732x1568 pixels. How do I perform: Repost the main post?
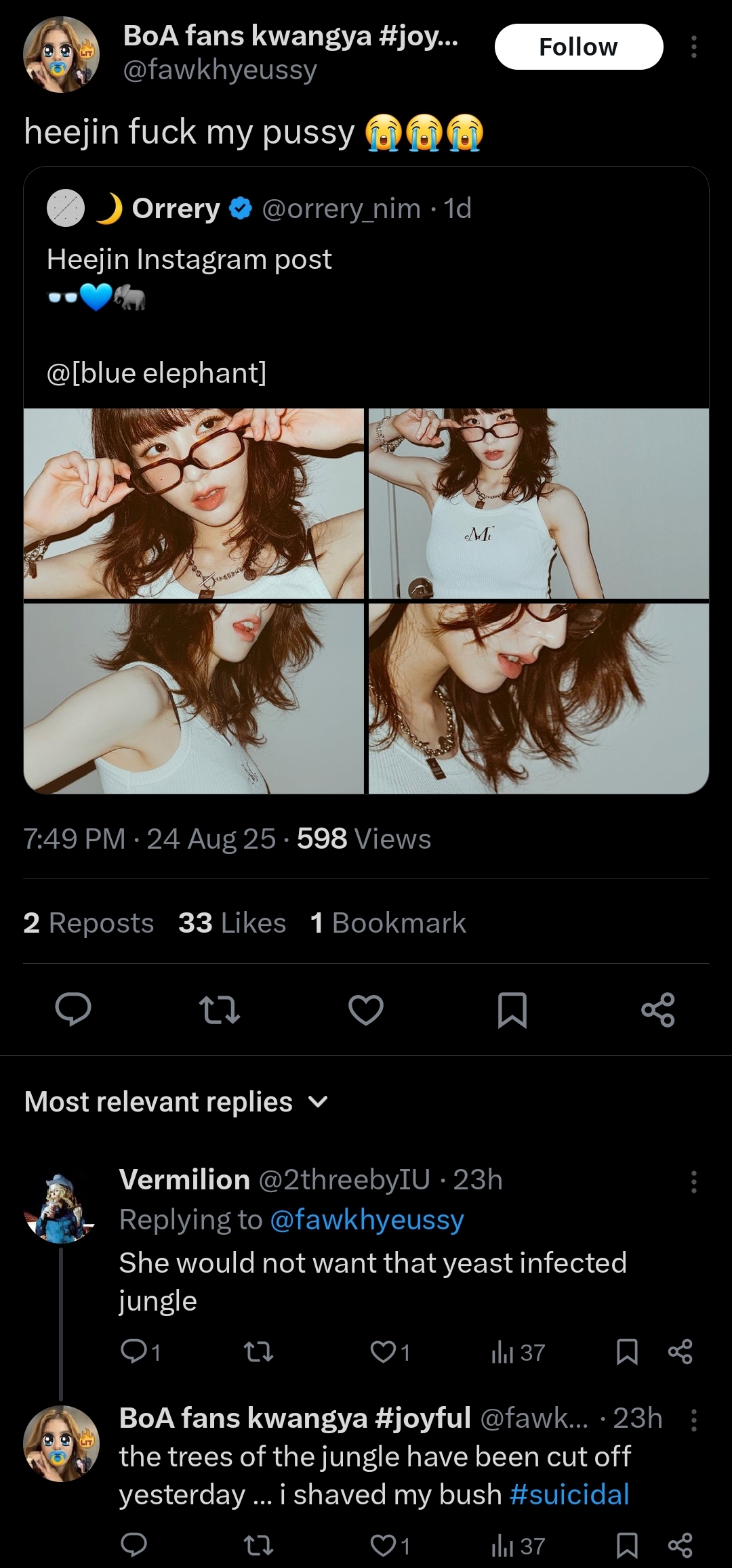pyautogui.click(x=220, y=1010)
